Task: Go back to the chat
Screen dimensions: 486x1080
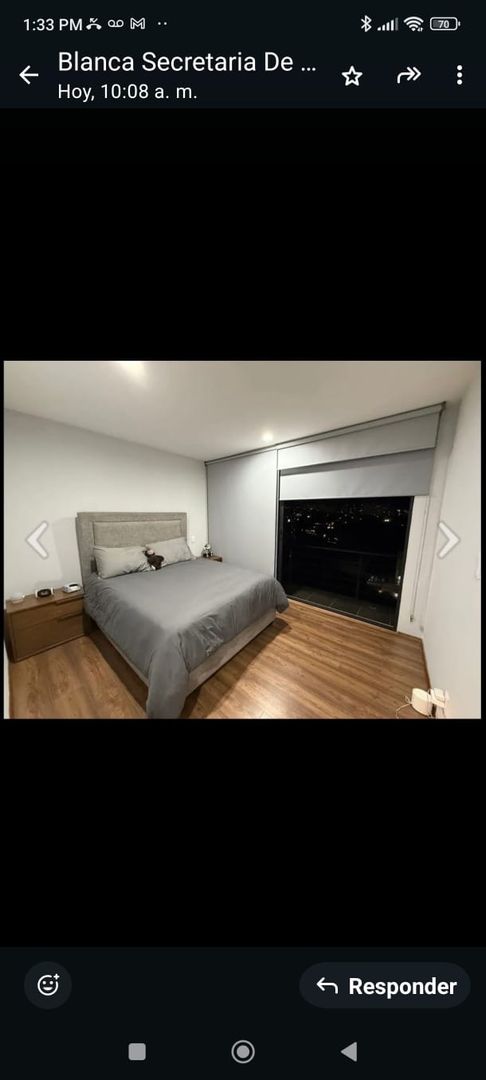Action: click(28, 75)
